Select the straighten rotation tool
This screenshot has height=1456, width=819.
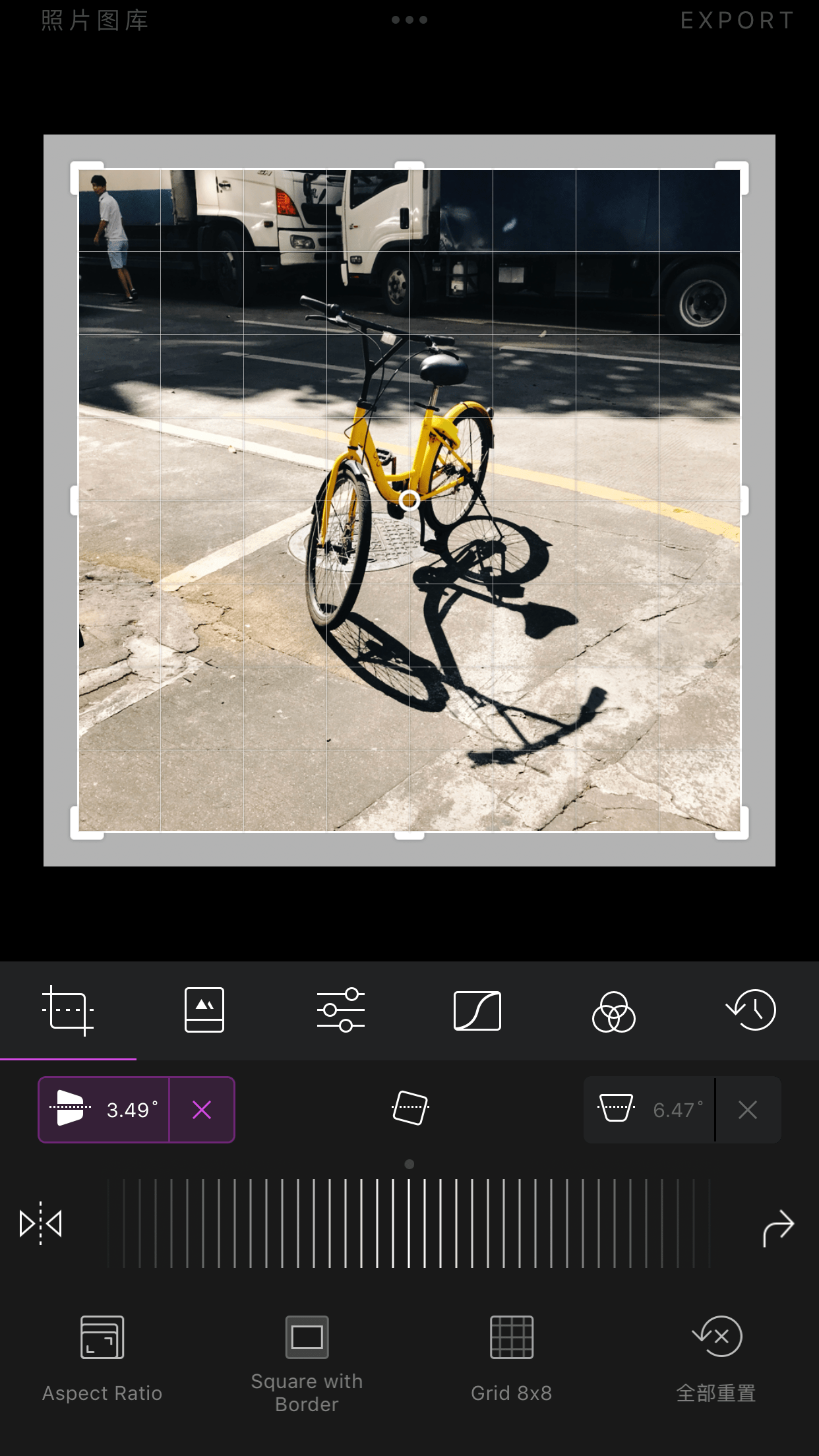pyautogui.click(x=410, y=1108)
